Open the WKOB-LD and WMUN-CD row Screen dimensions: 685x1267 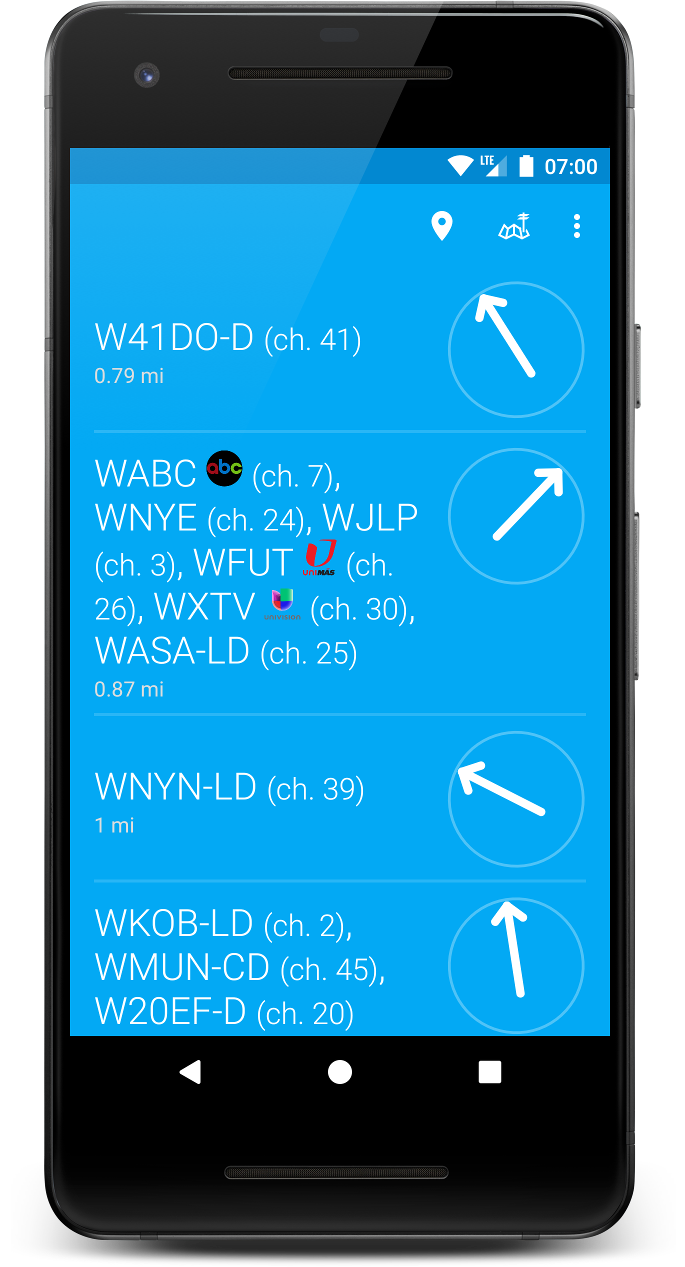pos(340,959)
